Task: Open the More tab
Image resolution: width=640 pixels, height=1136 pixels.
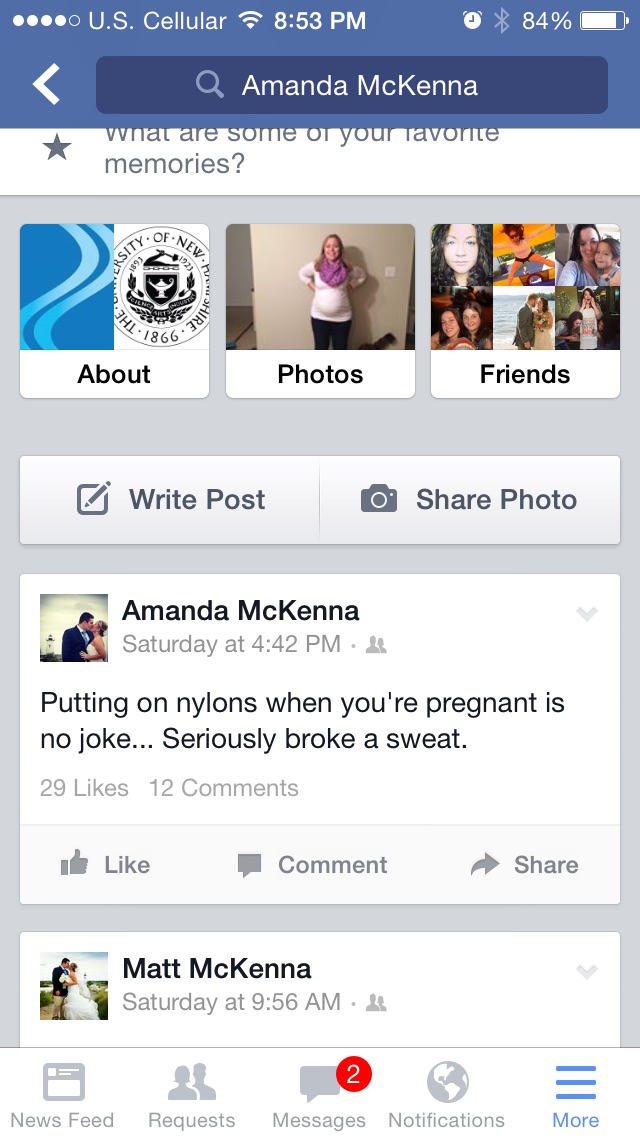Action: (575, 1094)
